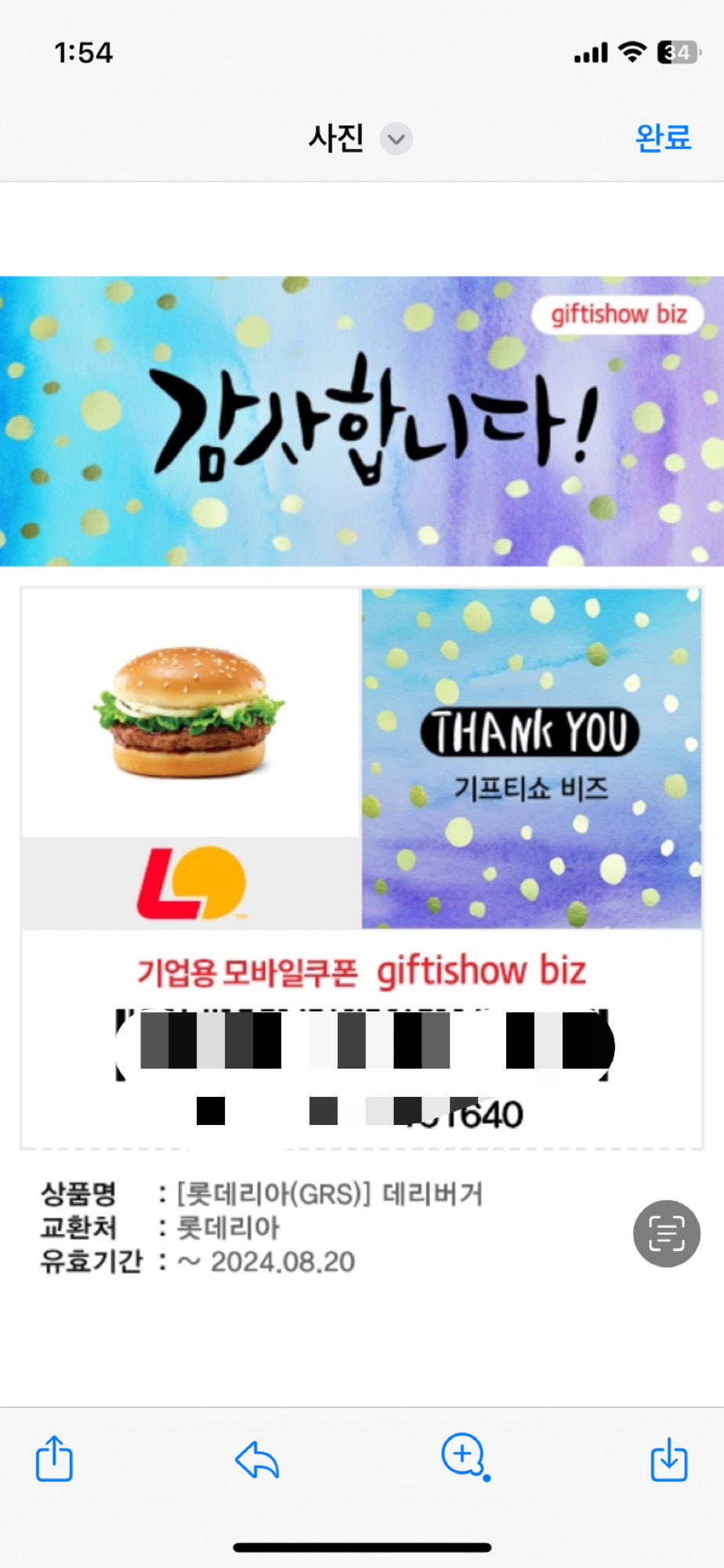Open the 사진 title dropdown chevron
Screen dimensions: 724x1568
[396, 138]
